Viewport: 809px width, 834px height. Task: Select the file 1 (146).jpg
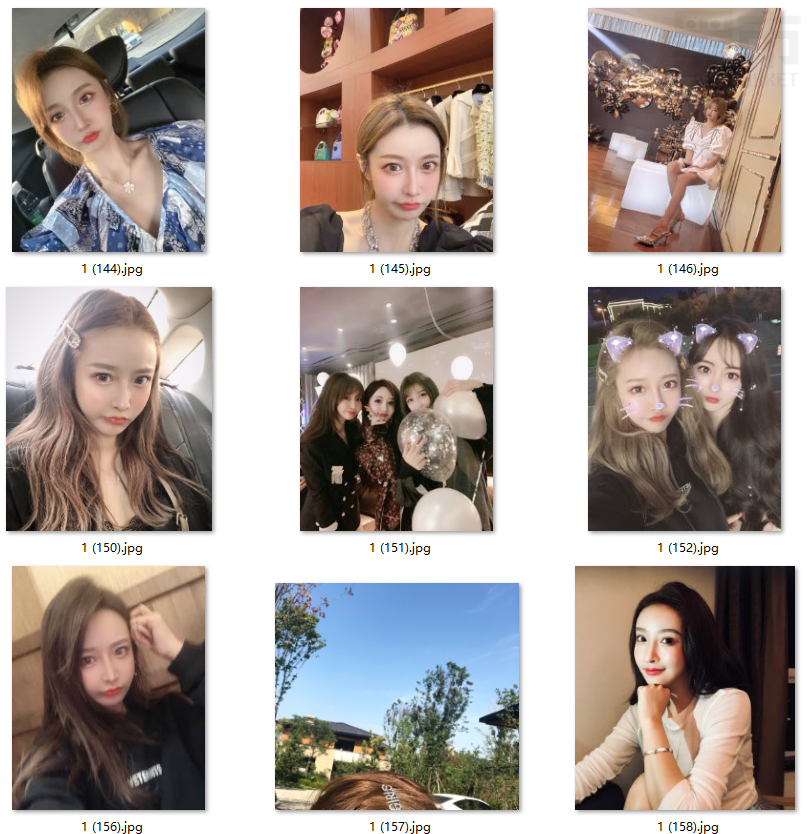684,130
